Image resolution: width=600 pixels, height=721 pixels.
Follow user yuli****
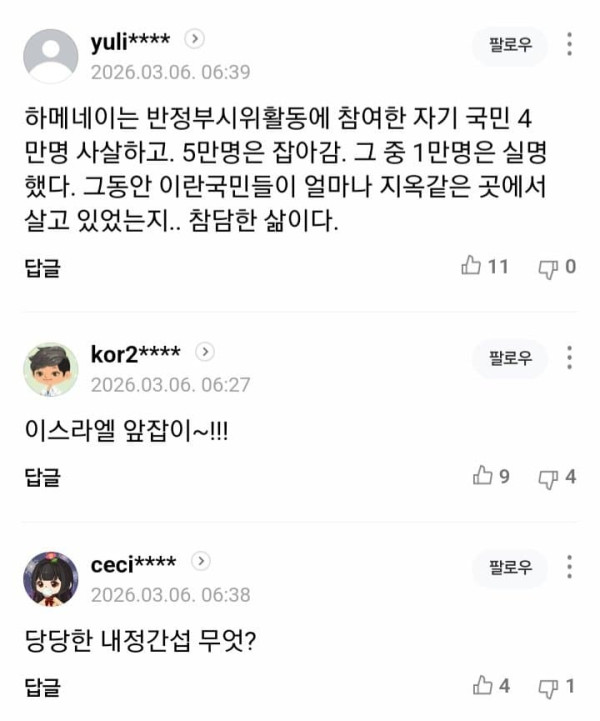[x=510, y=45]
